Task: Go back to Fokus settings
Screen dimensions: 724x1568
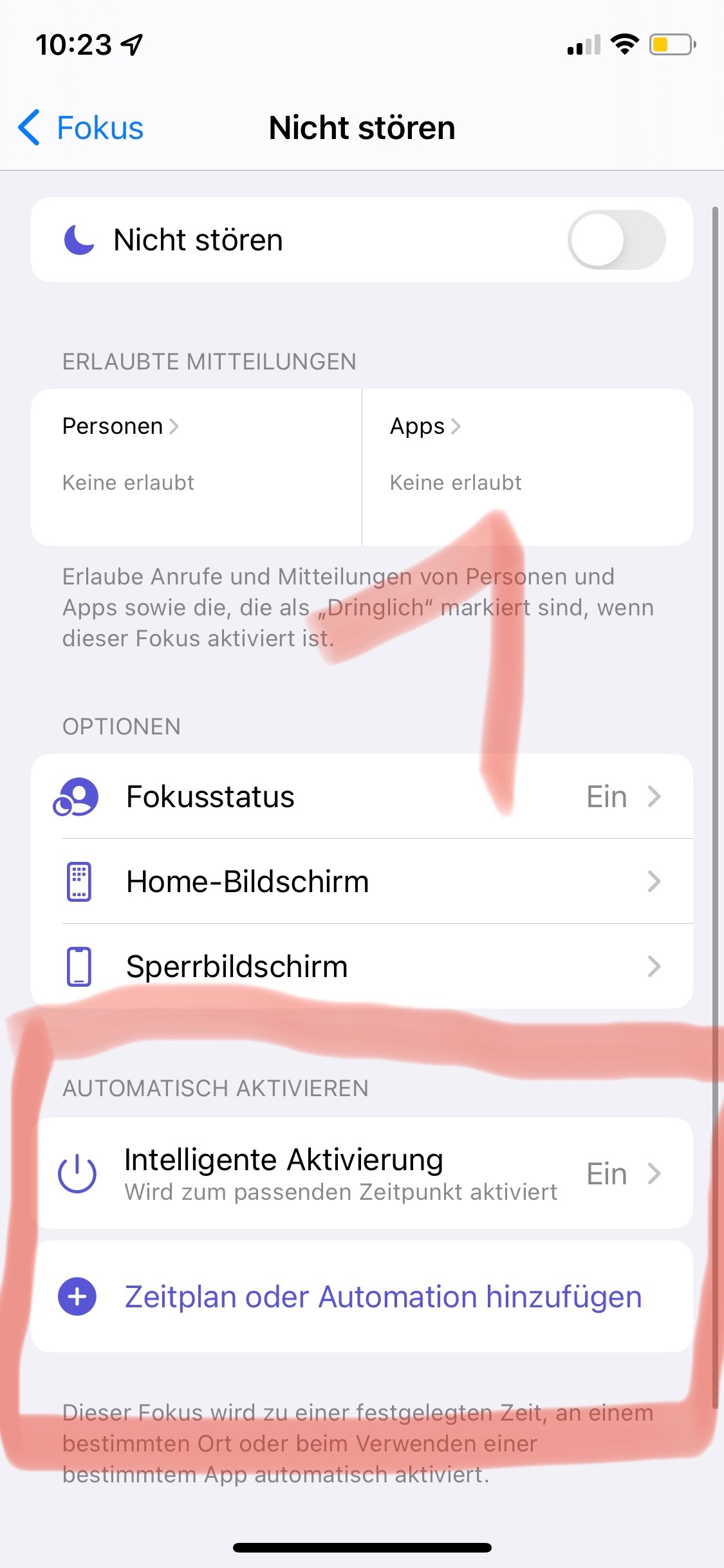Action: (x=81, y=127)
